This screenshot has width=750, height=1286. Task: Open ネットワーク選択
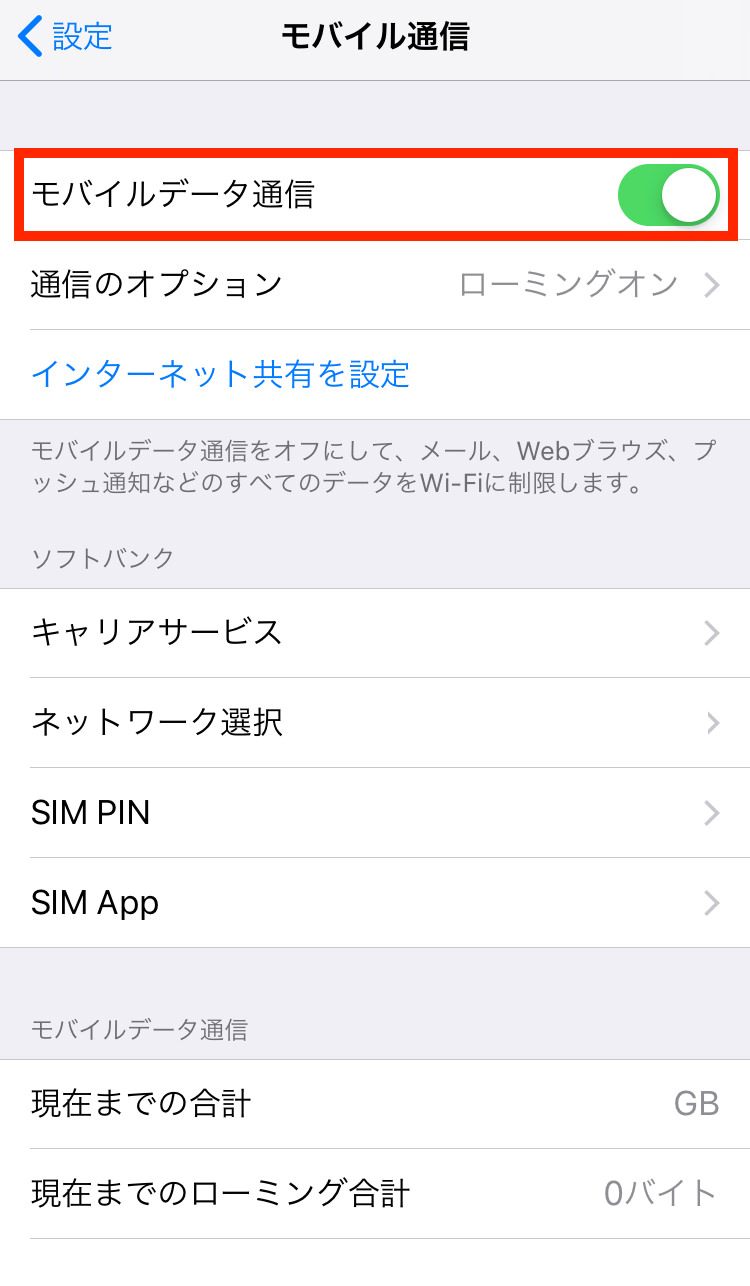pos(375,722)
